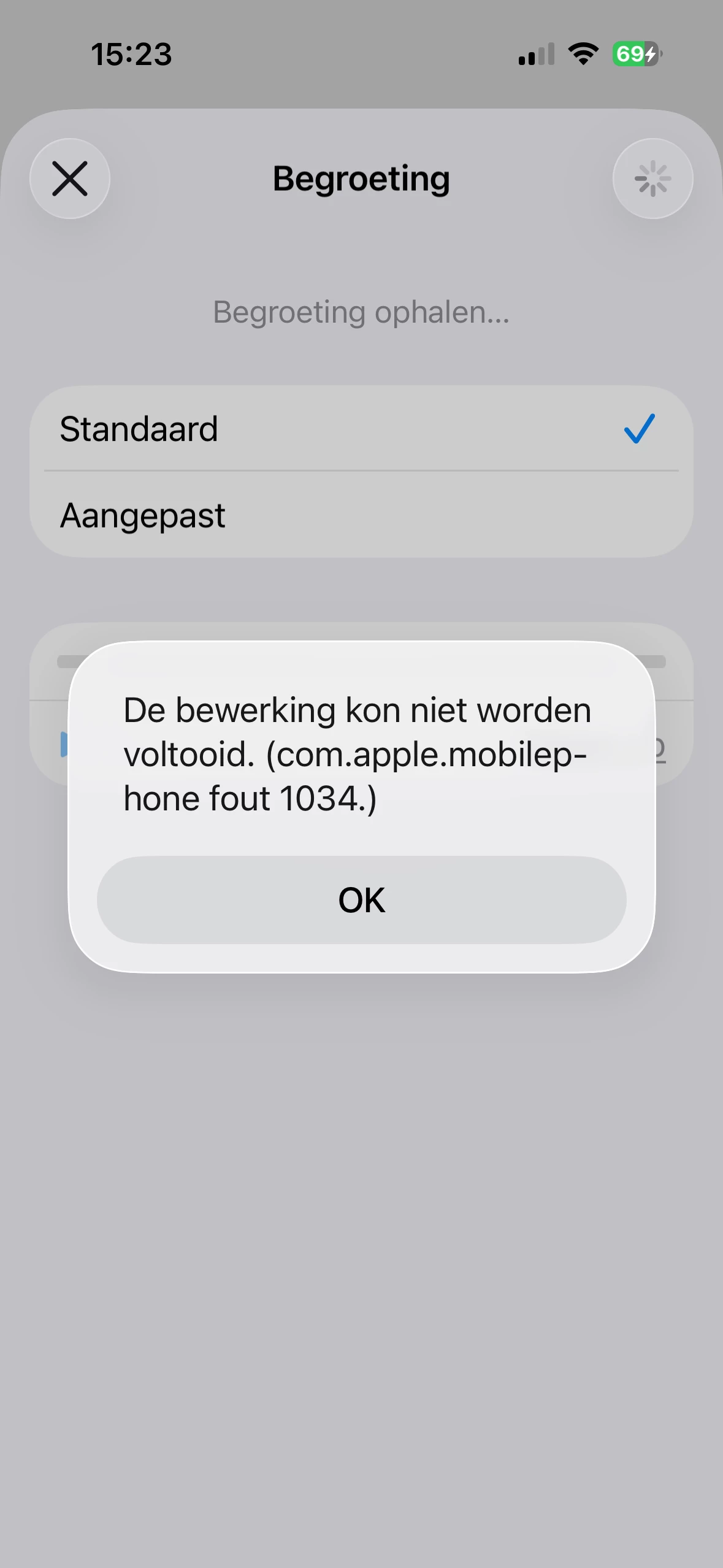The image size is (723, 1568).
Task: Dismiss the error dialog with OK
Action: tap(361, 900)
